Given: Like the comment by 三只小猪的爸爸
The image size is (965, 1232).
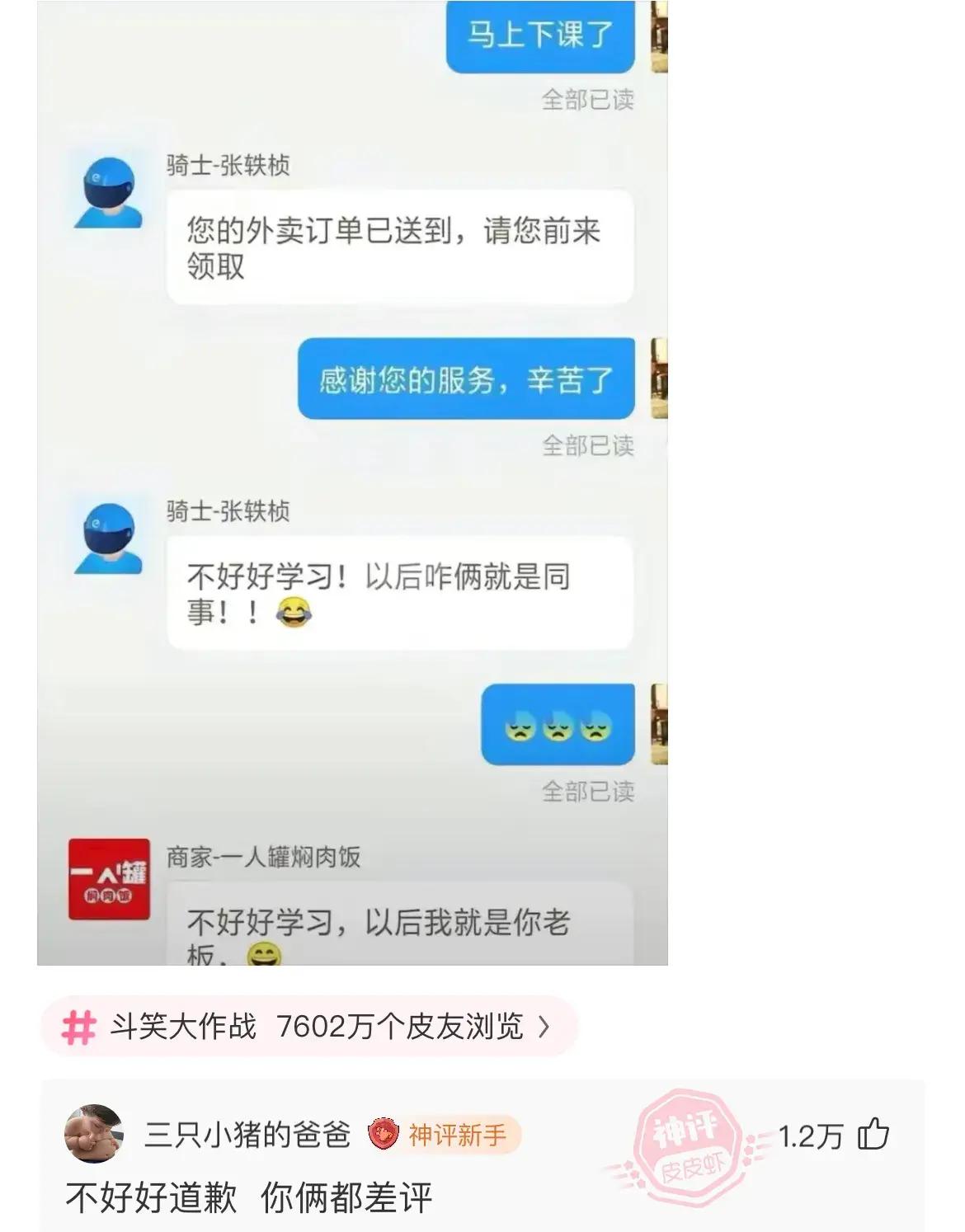Looking at the screenshot, I should [x=873, y=1135].
